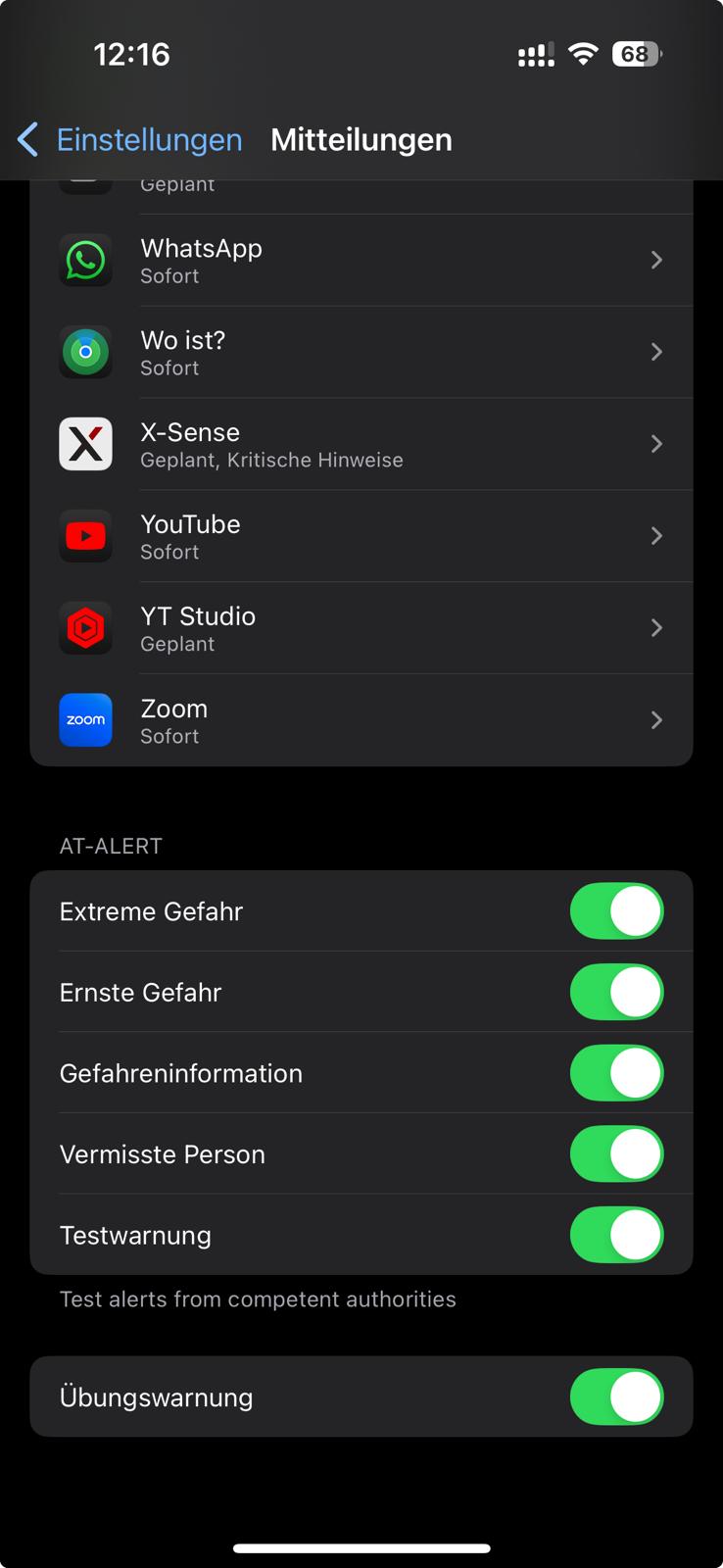The height and width of the screenshot is (1568, 723).
Task: Go back to Einstellungen
Action: 130,140
